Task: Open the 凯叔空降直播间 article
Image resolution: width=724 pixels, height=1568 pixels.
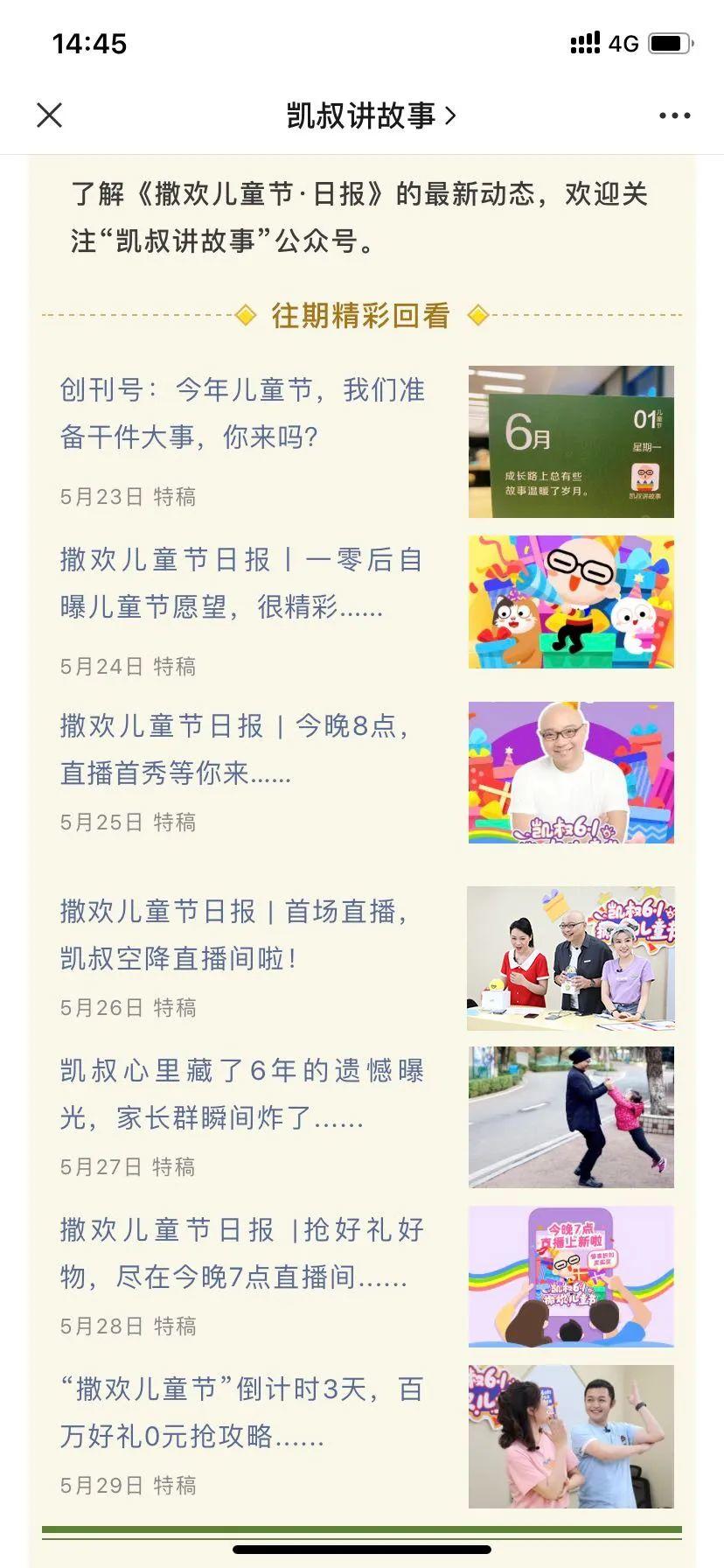Action: (240, 934)
